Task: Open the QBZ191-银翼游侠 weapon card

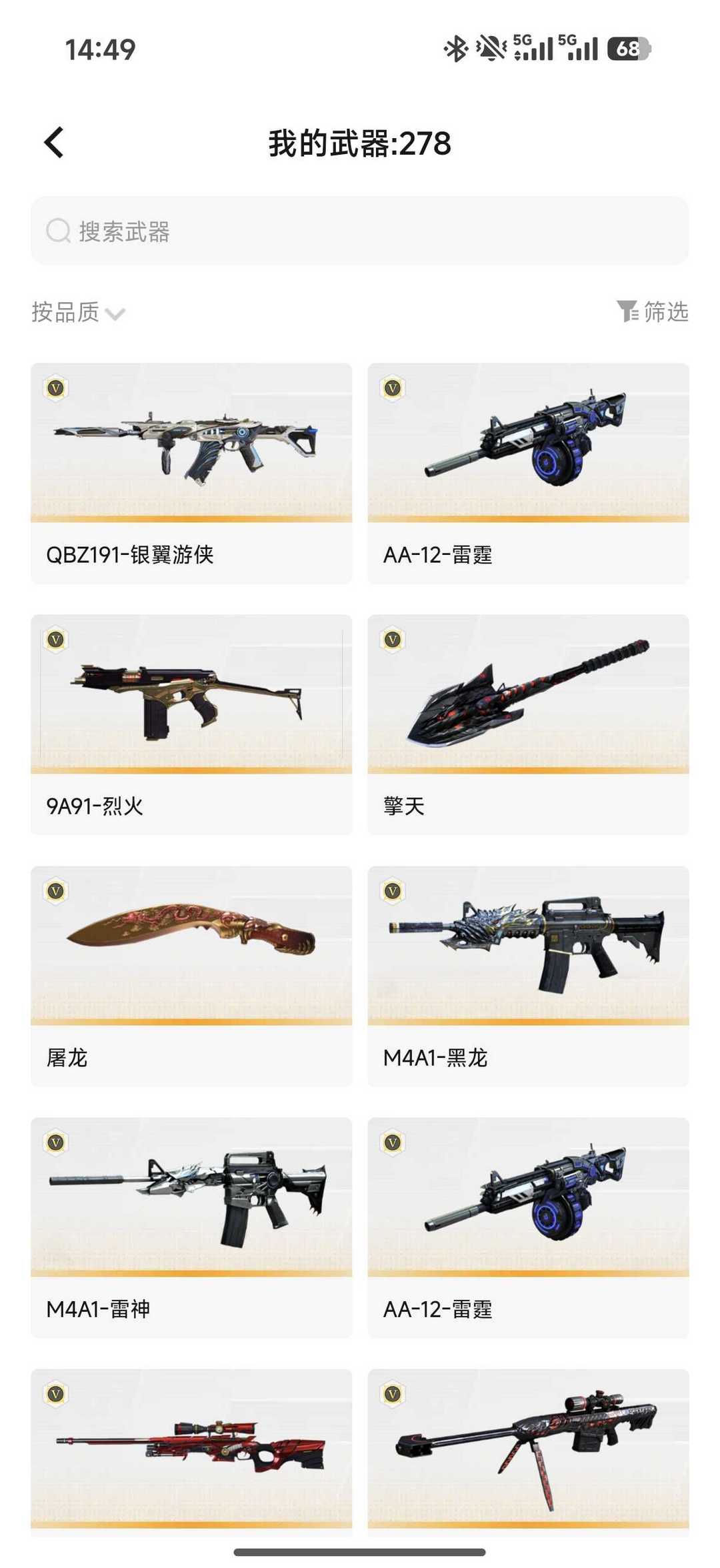Action: tap(191, 474)
